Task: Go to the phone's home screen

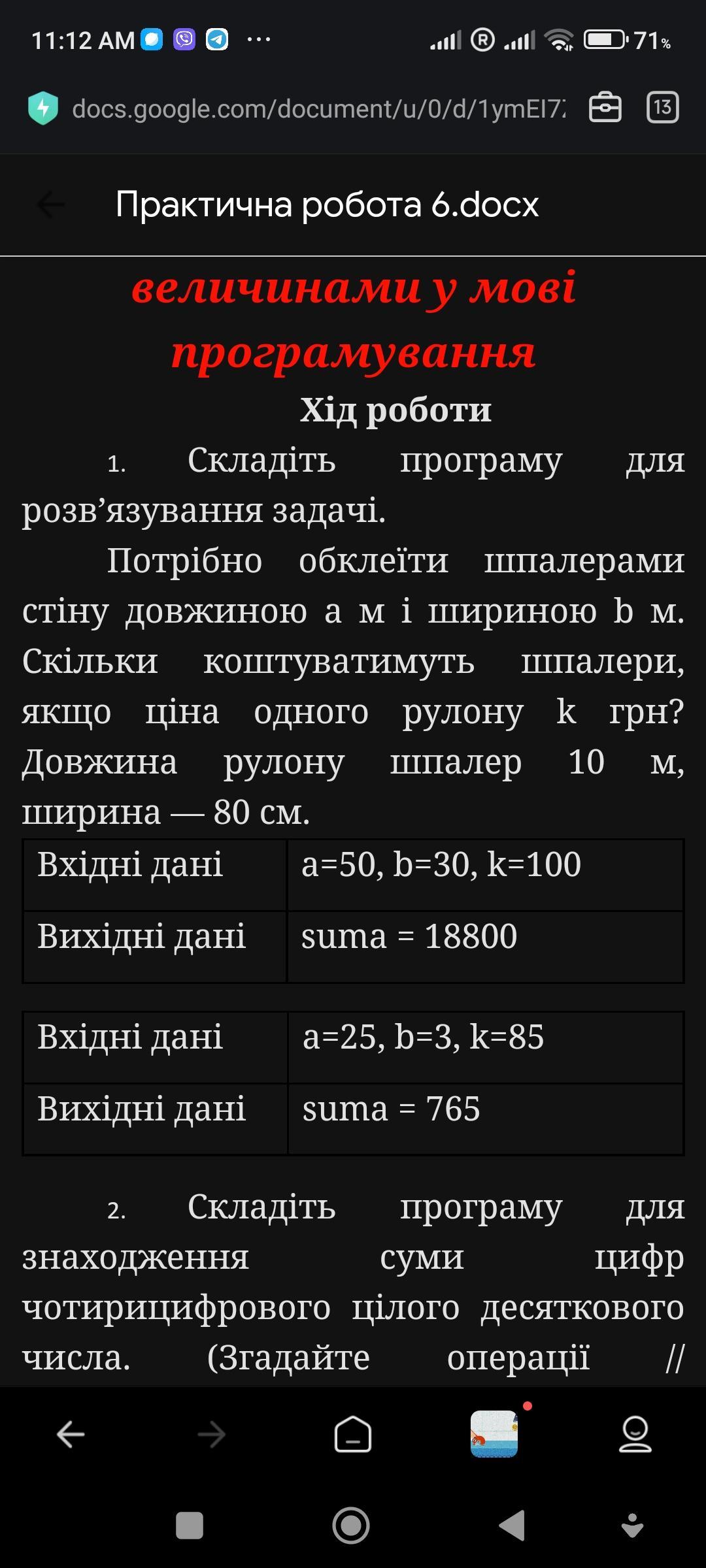Action: pos(351,1526)
